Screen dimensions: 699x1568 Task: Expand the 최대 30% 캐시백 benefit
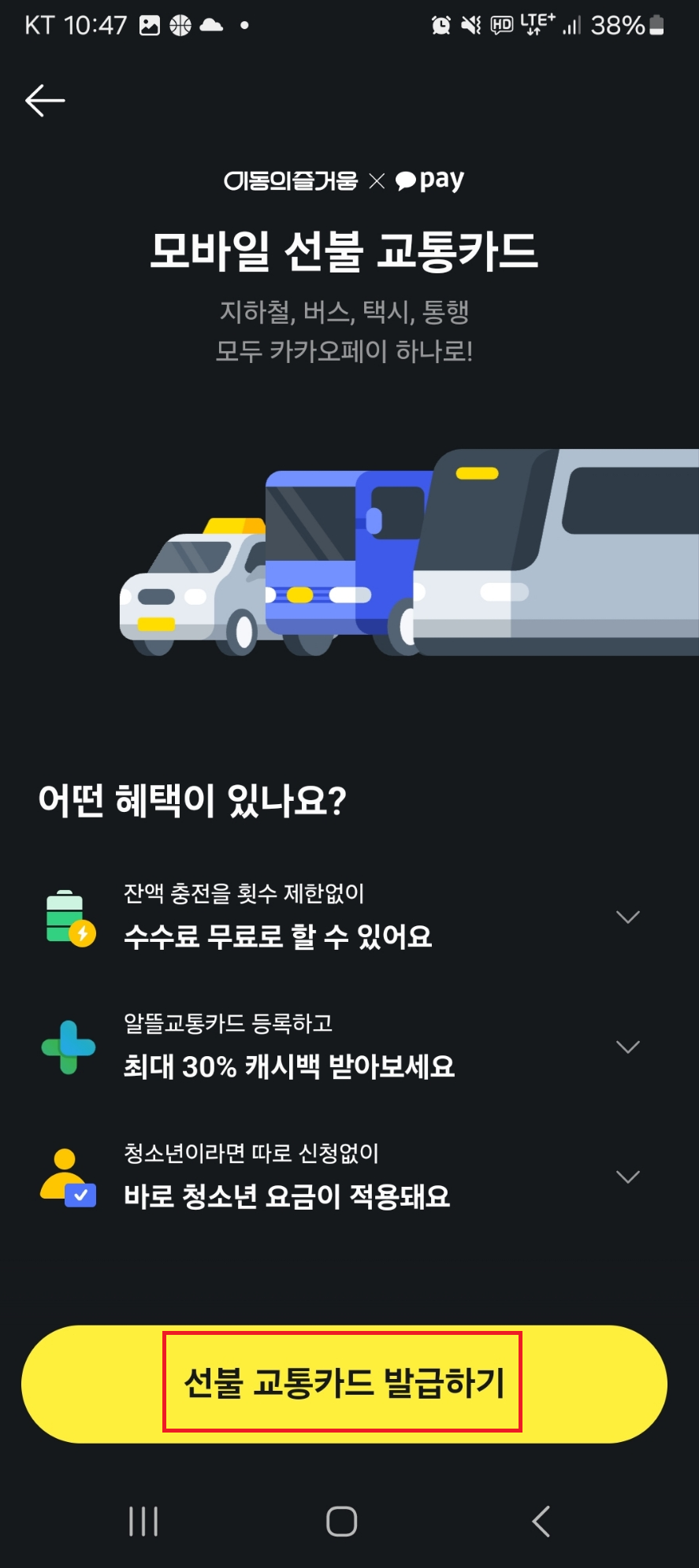627,1047
